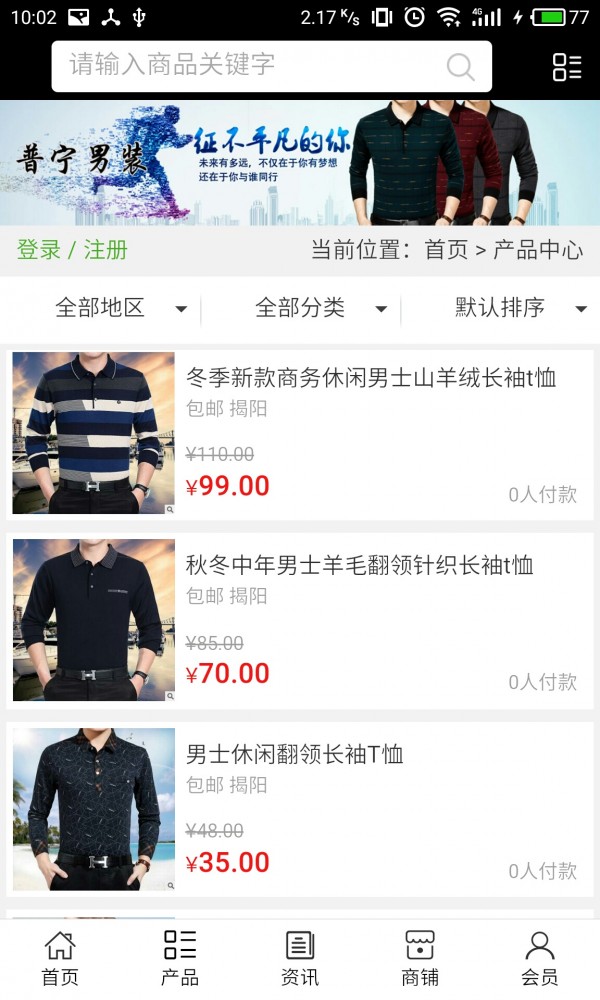This screenshot has width=600, height=1000.
Task: Tap the 注册 register link
Action: [x=106, y=250]
